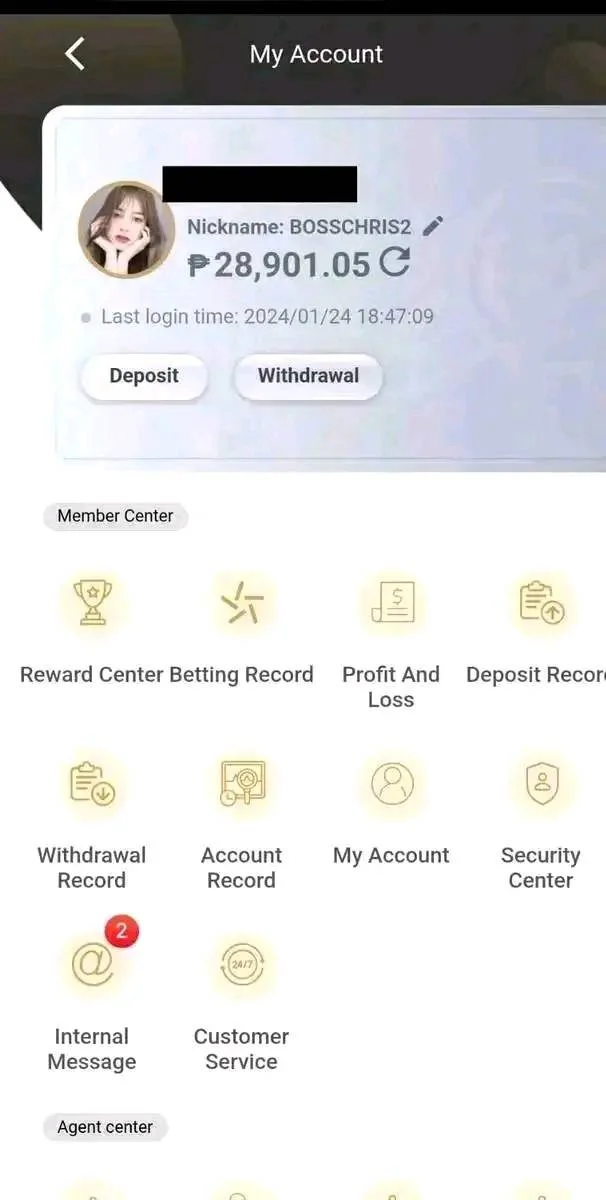The image size is (606, 1200).
Task: Refresh the account balance
Action: (394, 262)
